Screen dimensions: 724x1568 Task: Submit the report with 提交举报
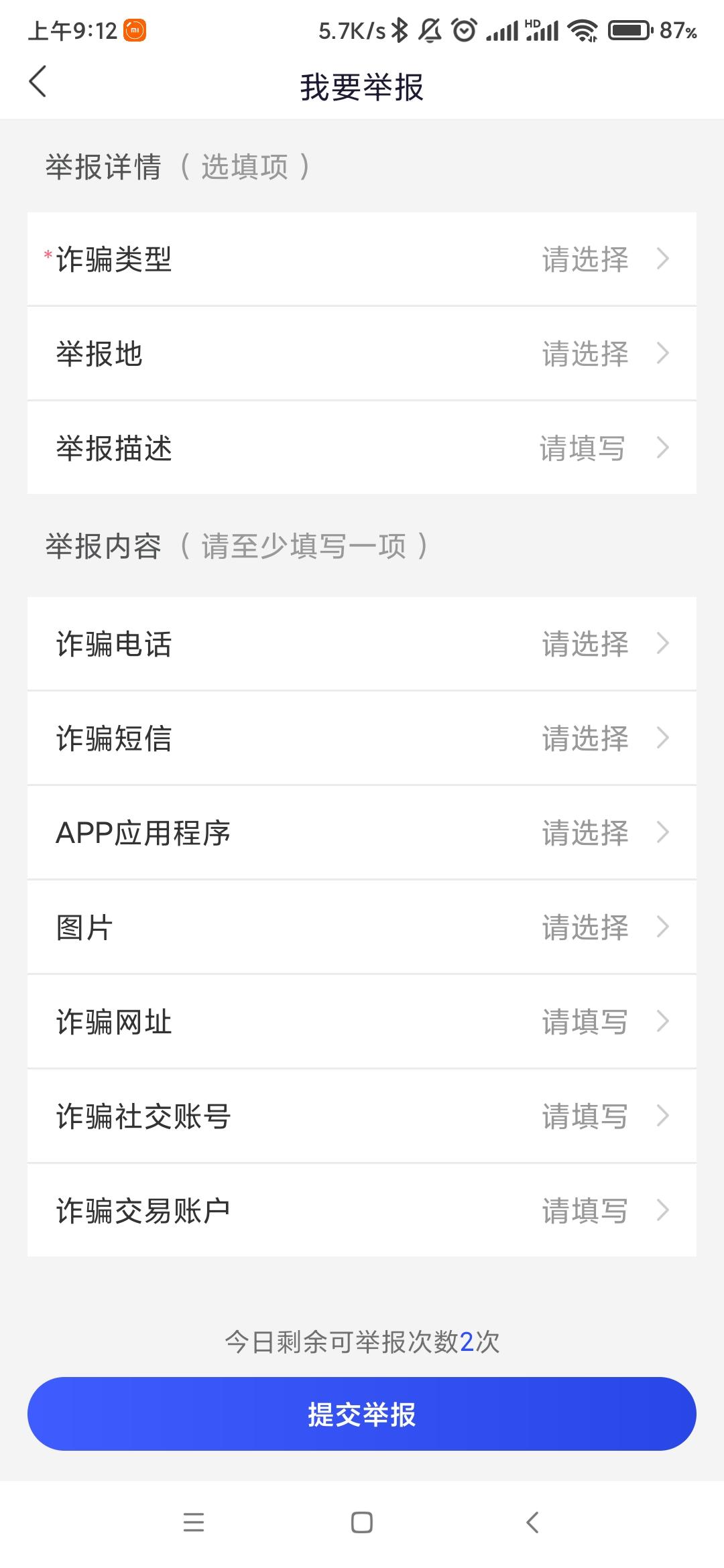pyautogui.click(x=362, y=1414)
